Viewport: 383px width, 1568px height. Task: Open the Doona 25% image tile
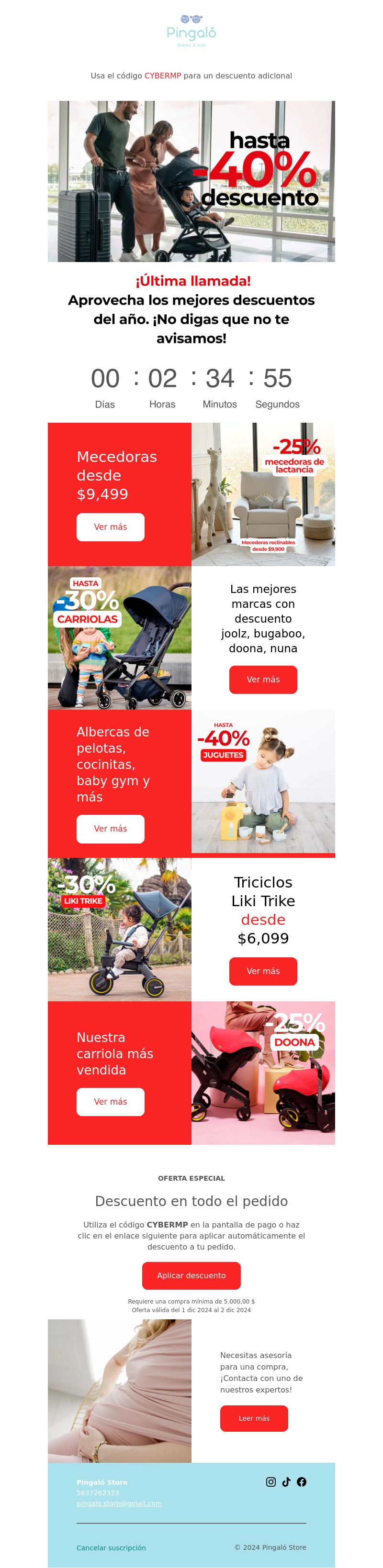tap(263, 1073)
